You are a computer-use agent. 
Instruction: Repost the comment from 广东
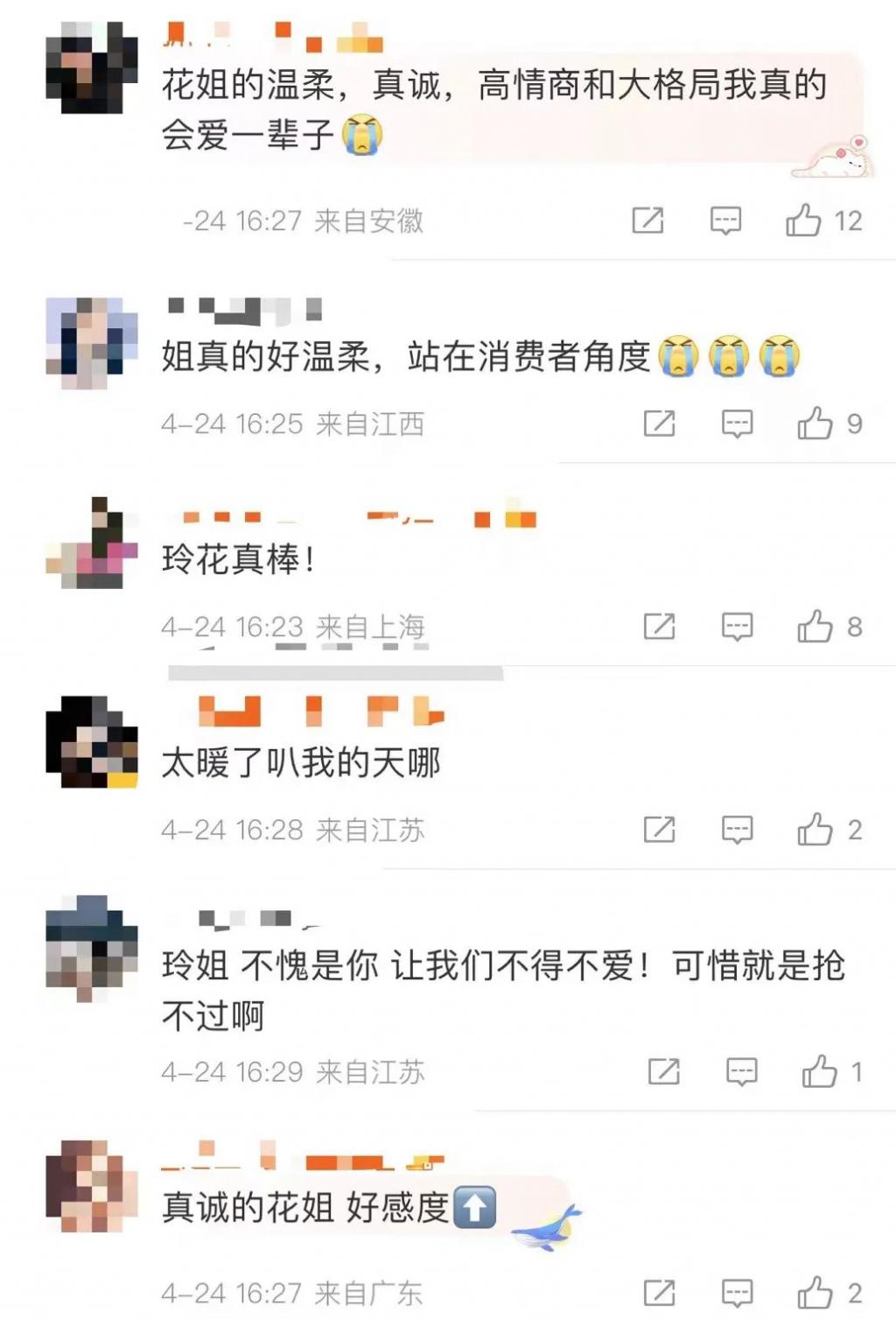pos(659,1293)
